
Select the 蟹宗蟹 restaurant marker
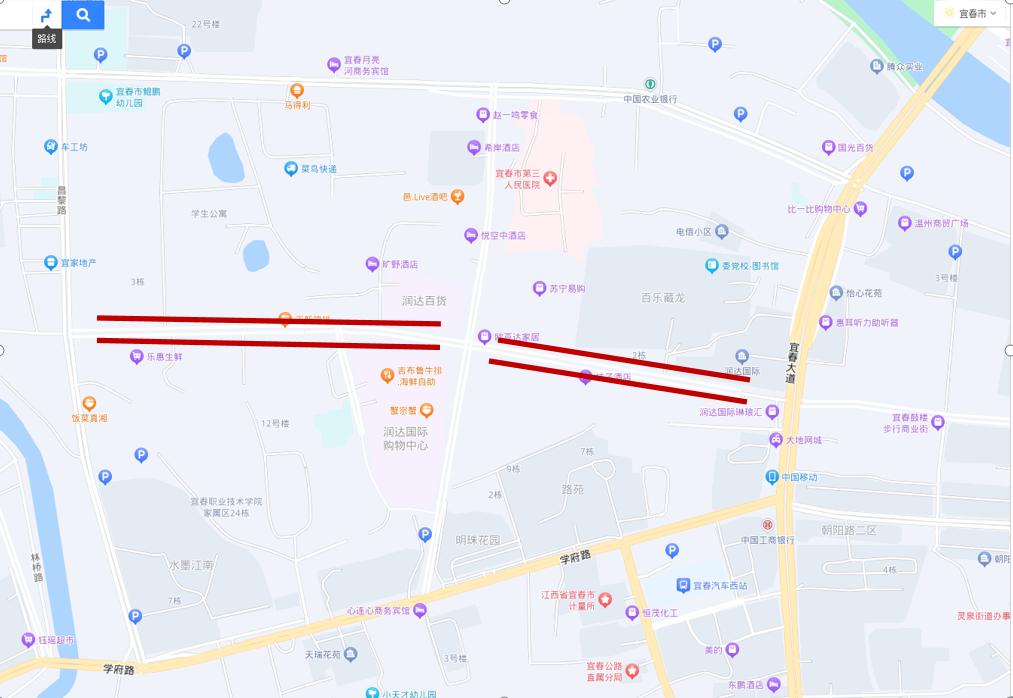[x=426, y=410]
